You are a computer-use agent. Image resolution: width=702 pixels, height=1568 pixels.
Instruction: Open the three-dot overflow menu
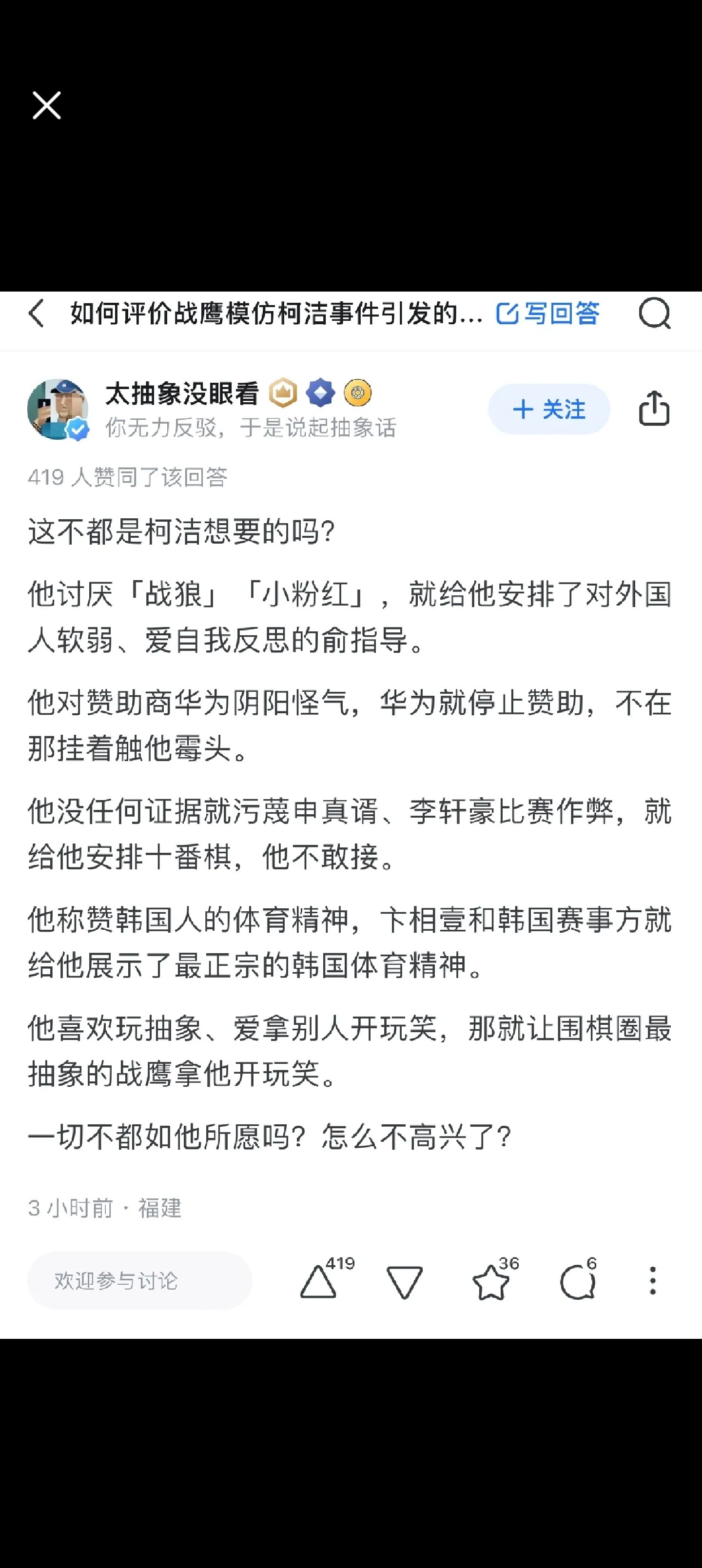coord(653,1281)
